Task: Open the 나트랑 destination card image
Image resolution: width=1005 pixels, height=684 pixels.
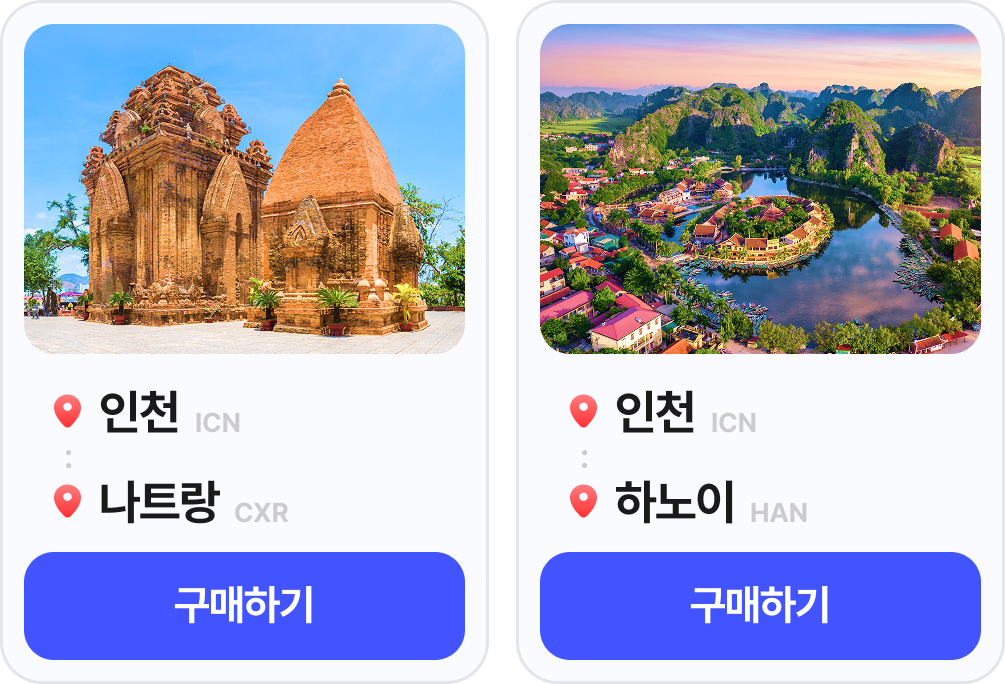Action: click(x=244, y=189)
